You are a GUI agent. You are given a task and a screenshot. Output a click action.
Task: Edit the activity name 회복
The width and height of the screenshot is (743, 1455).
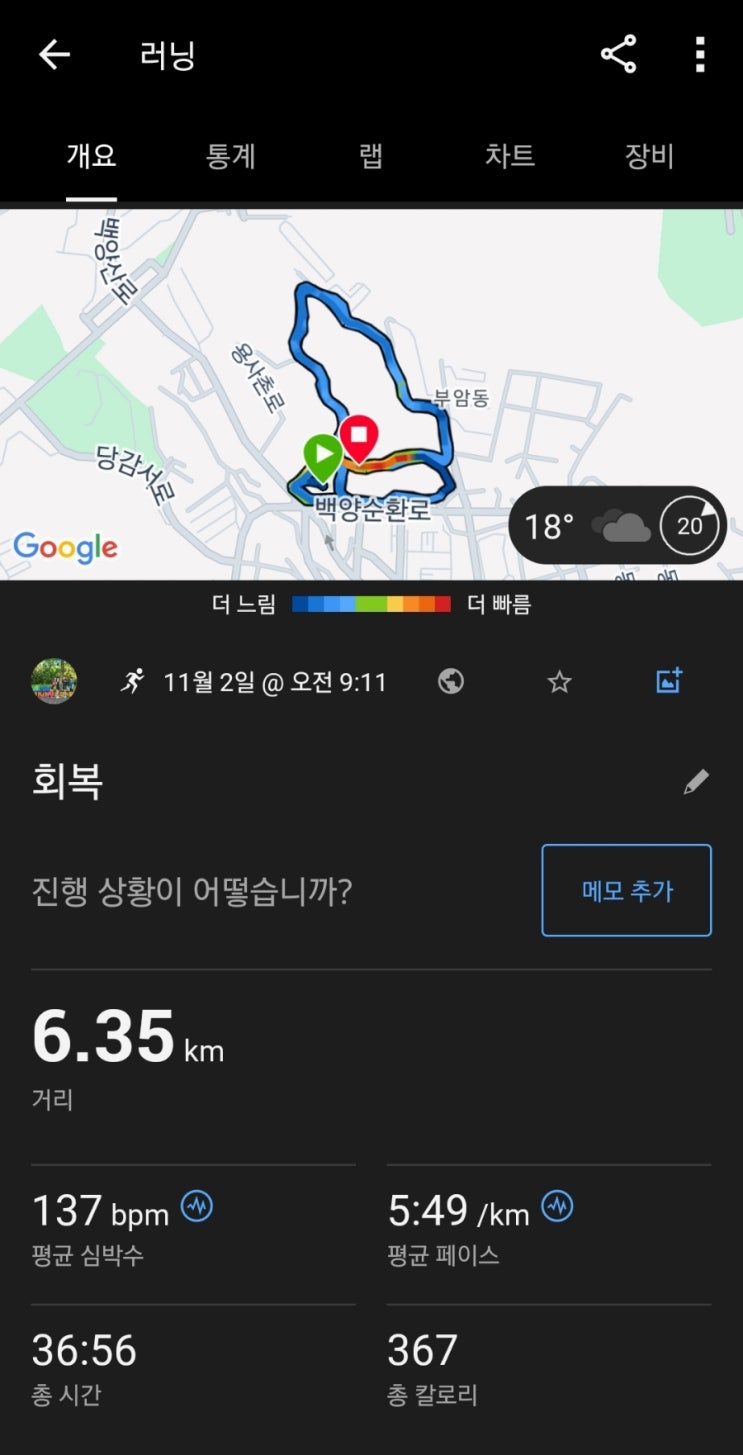[696, 782]
